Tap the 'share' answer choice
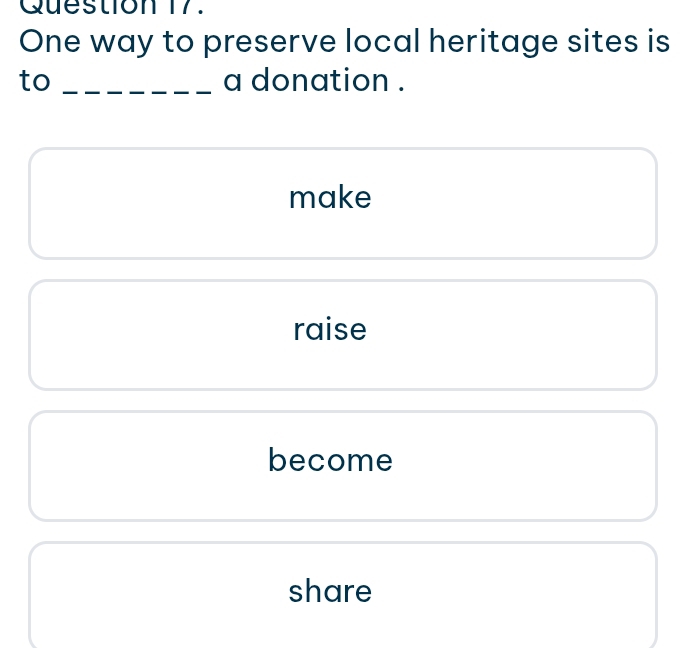The width and height of the screenshot is (692, 648). coord(343,595)
